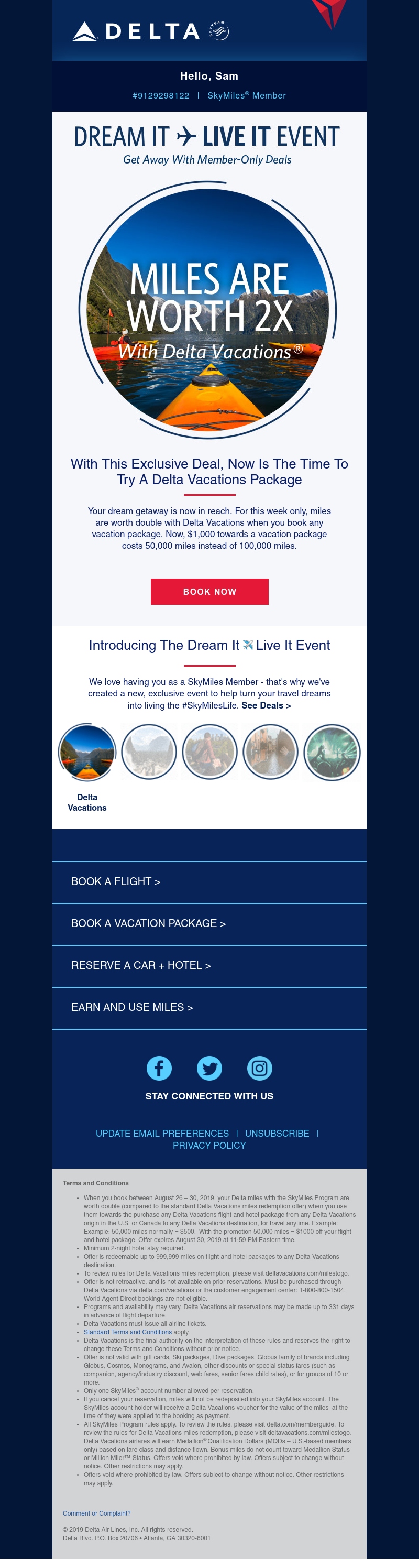419x1568 pixels.
Task: Select the concert crowd thumbnail
Action: (332, 752)
